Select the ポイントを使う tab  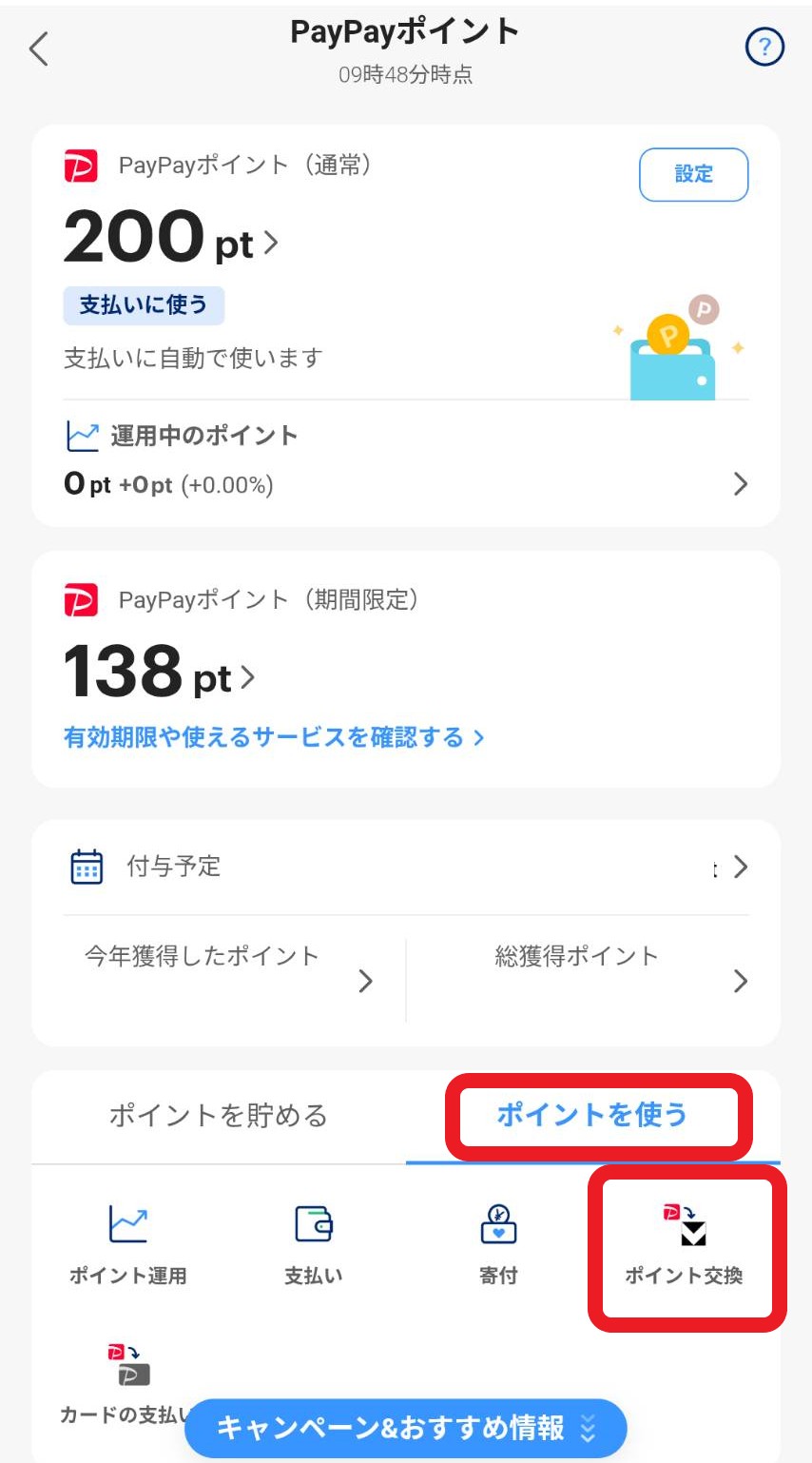click(592, 1115)
